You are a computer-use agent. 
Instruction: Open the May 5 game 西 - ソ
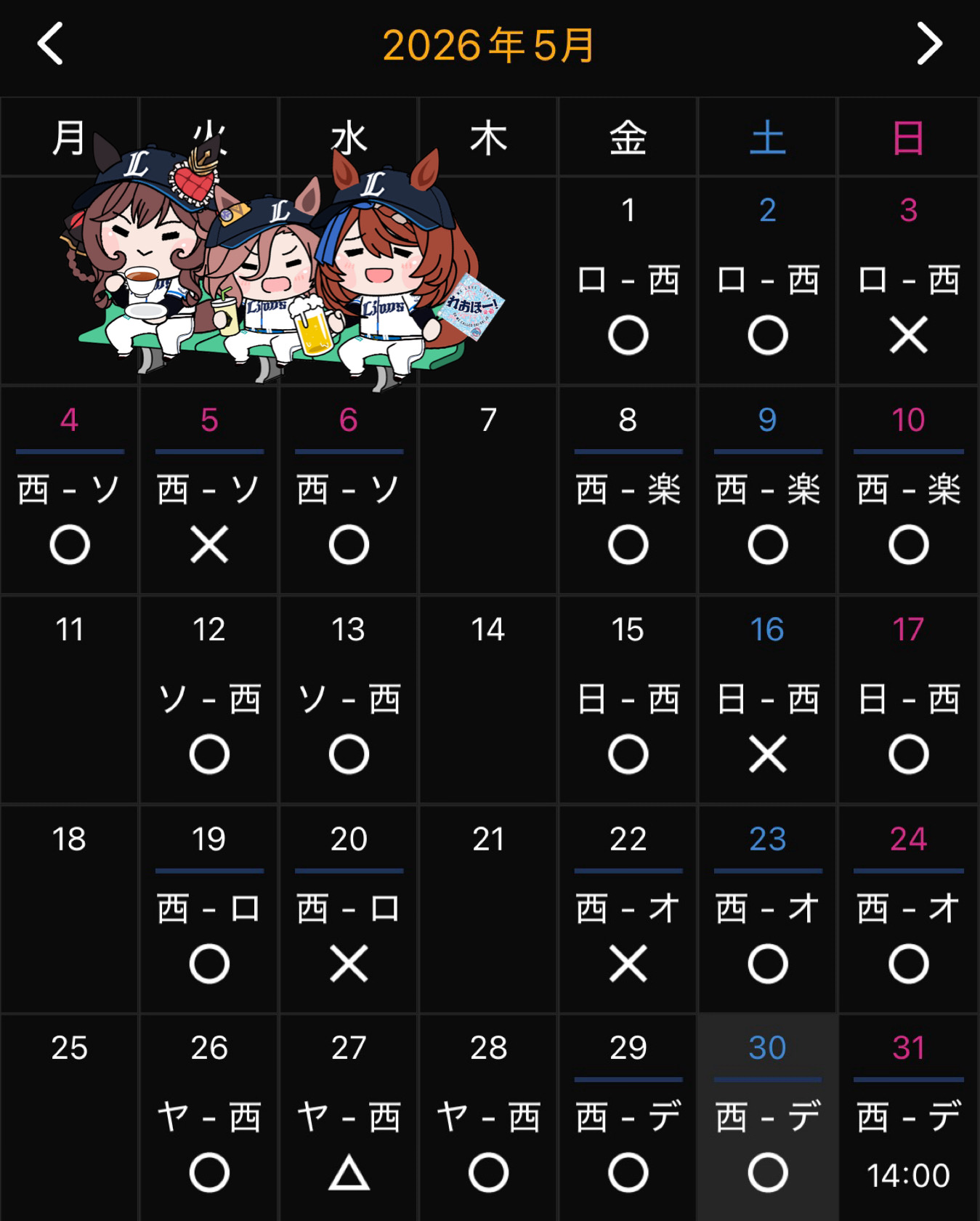click(208, 490)
